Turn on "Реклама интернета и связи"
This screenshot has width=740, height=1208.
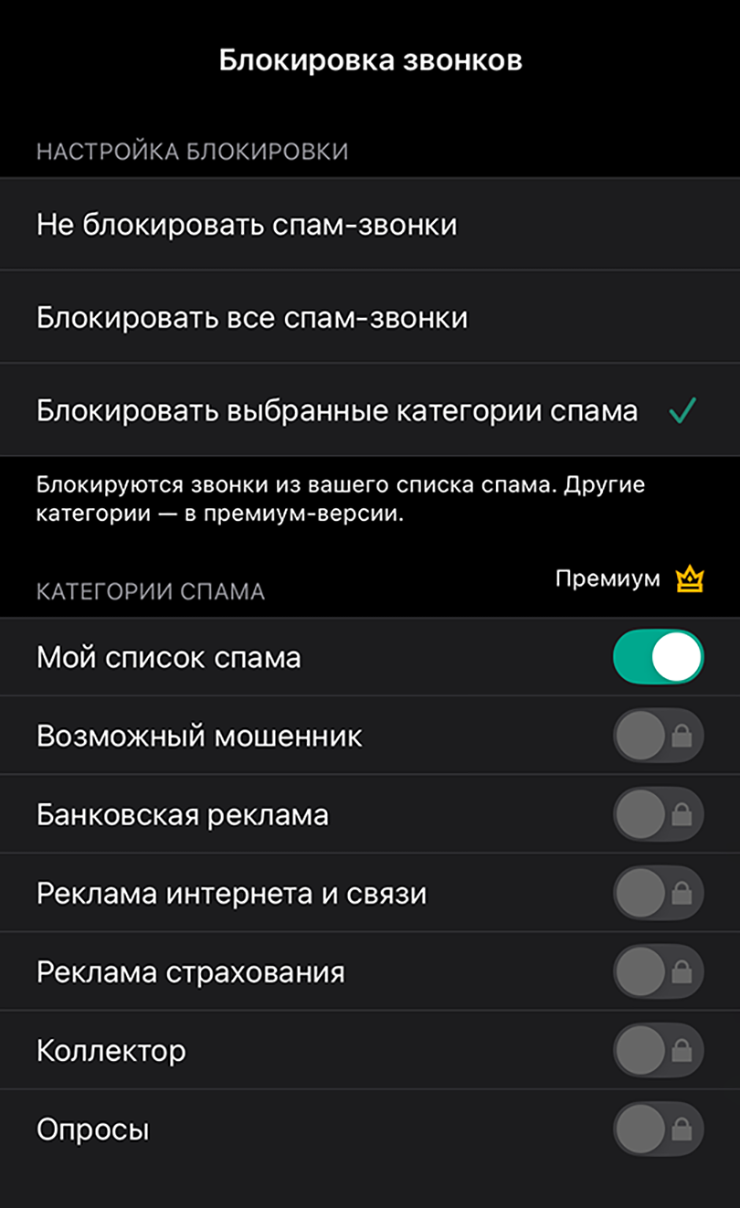(x=658, y=893)
